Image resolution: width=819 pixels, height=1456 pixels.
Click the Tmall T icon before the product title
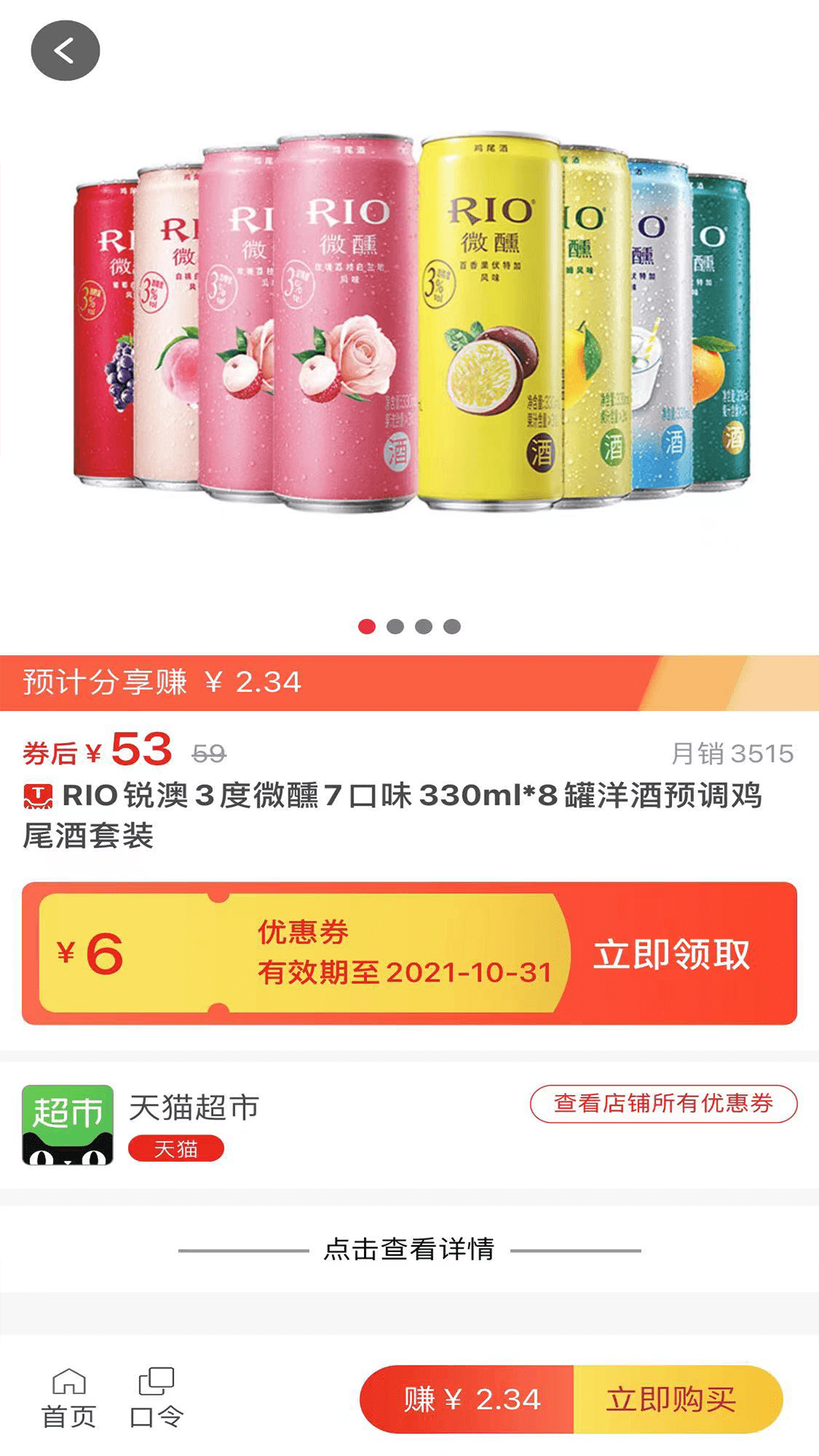(36, 795)
